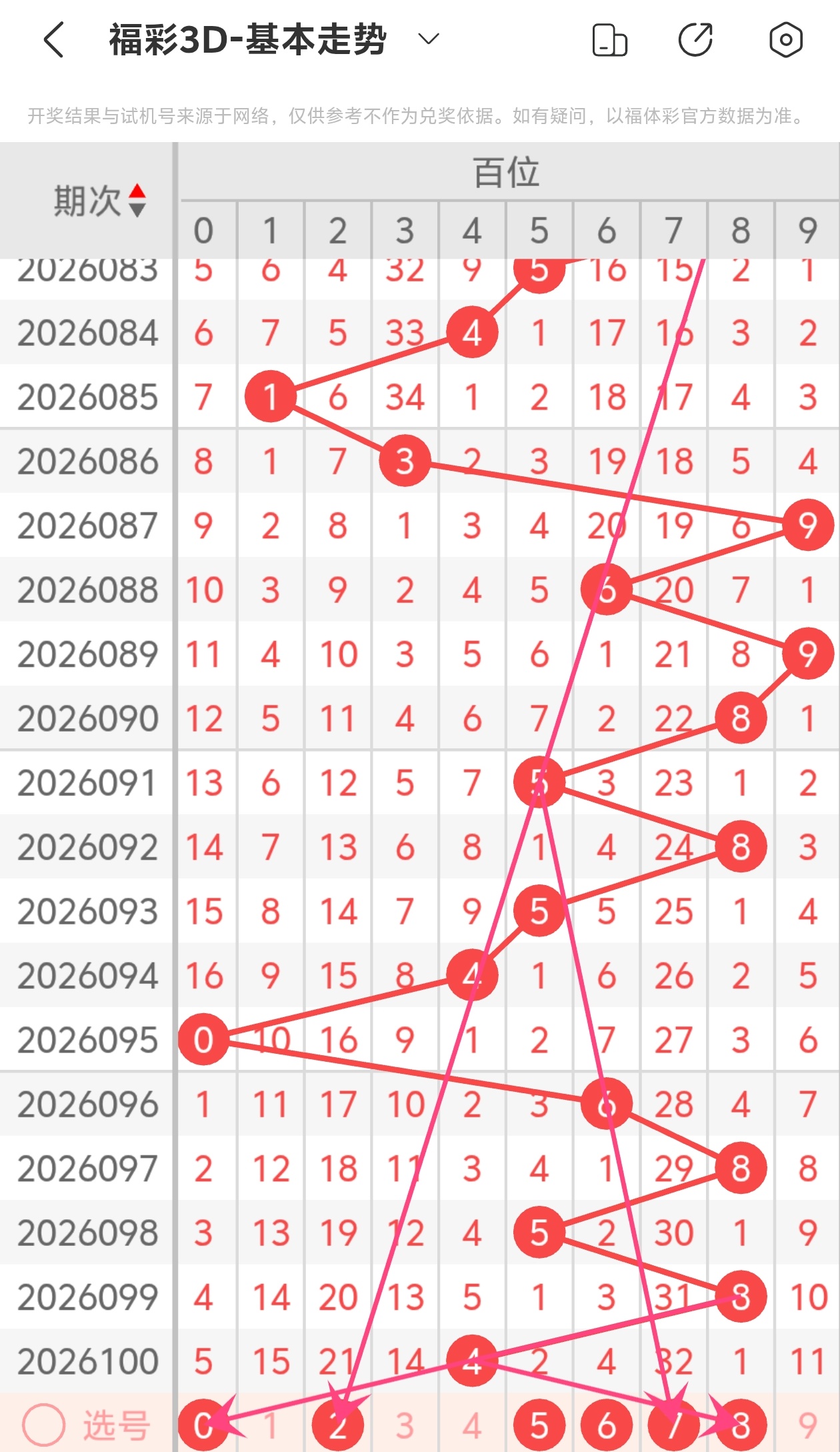Viewport: 840px width, 1452px height.
Task: Toggle the 选号 radio button
Action: point(44,1425)
